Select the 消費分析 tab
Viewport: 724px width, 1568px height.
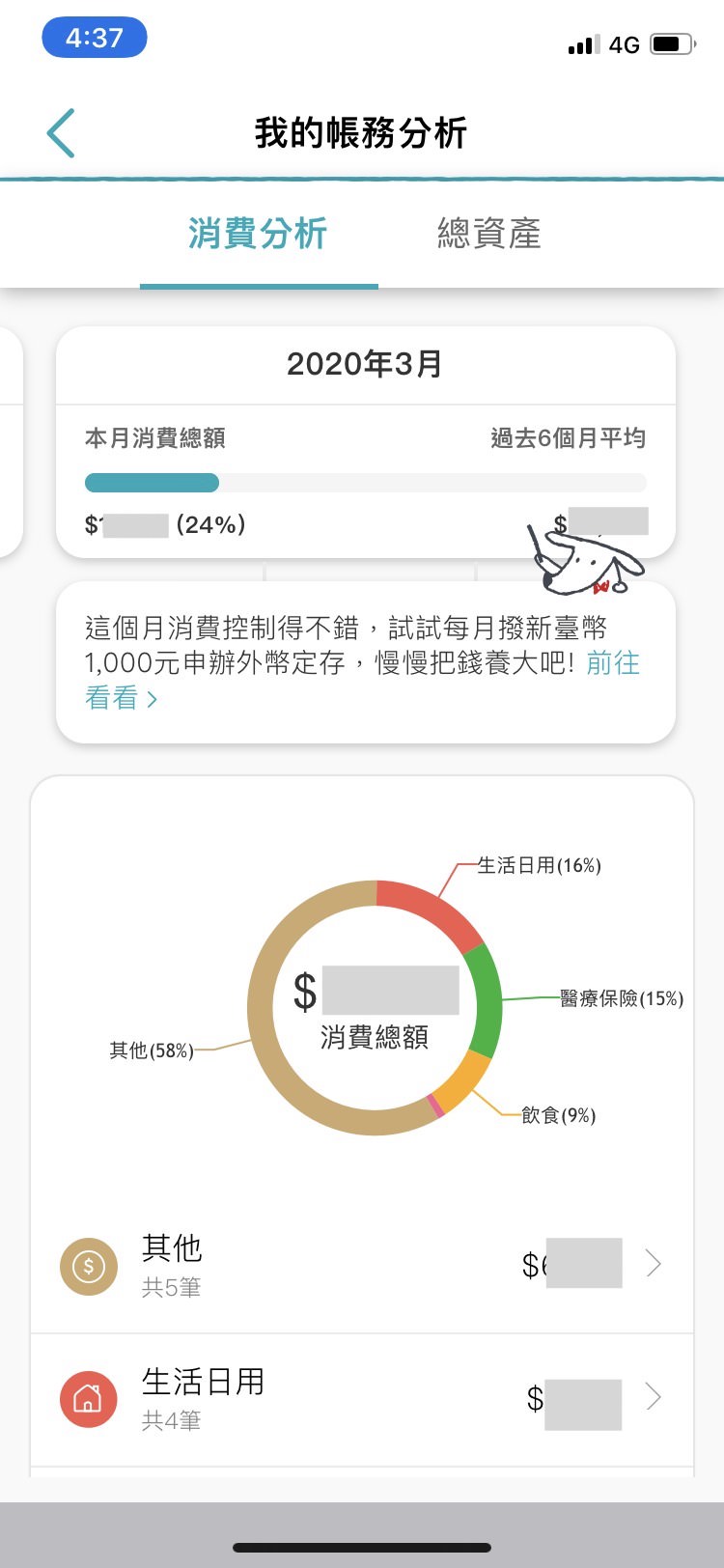click(258, 234)
